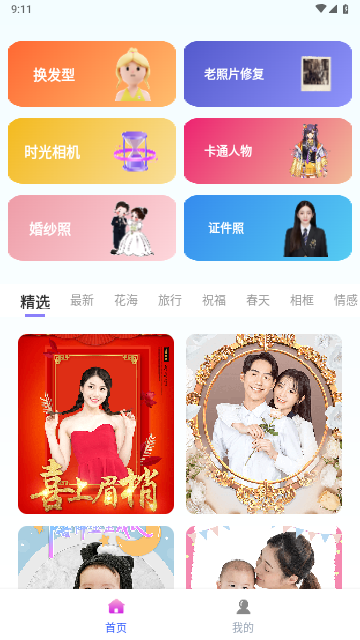
Task: Switch to the 相框 tab
Action: click(302, 300)
